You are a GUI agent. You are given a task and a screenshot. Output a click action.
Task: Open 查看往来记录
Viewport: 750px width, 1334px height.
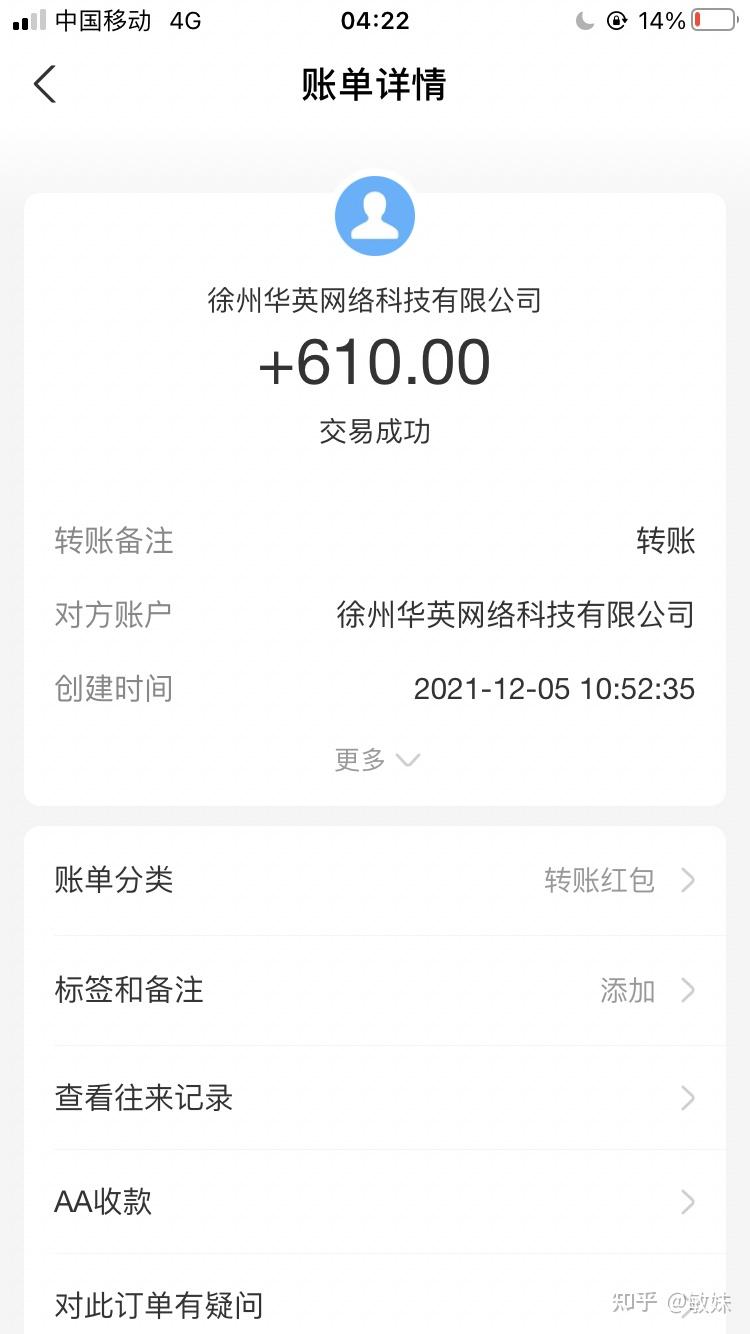[375, 1098]
